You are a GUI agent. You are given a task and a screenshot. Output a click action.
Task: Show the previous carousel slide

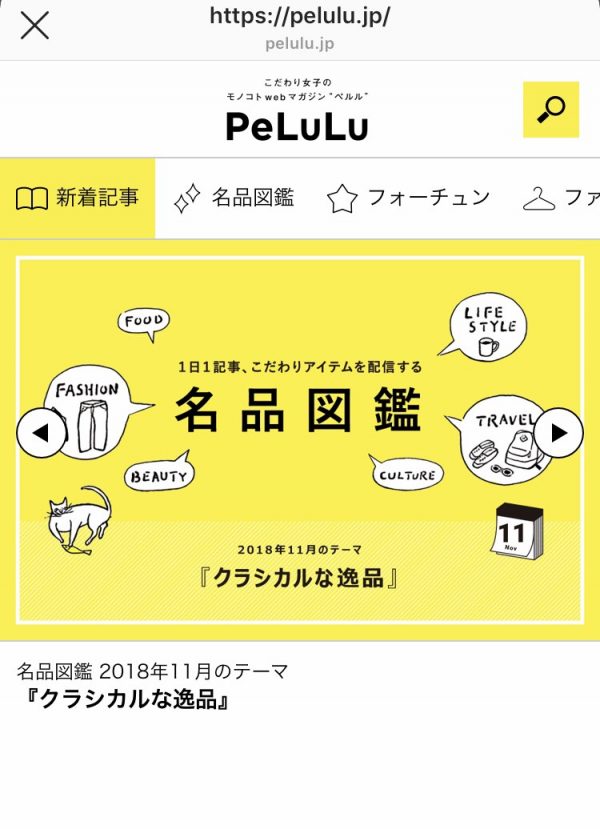pyautogui.click(x=42, y=433)
